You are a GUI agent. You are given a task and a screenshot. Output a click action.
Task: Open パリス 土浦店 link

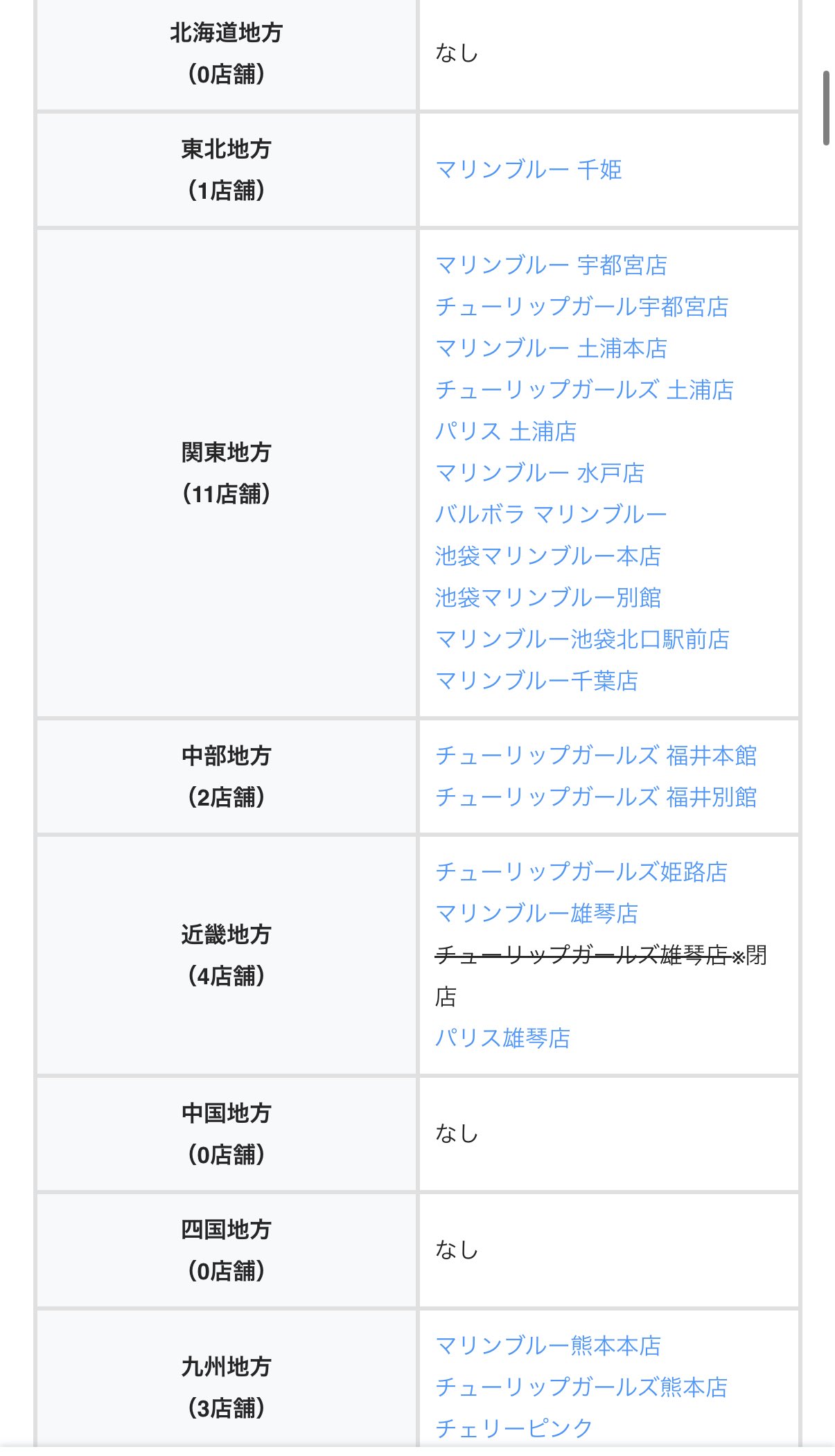(x=505, y=432)
